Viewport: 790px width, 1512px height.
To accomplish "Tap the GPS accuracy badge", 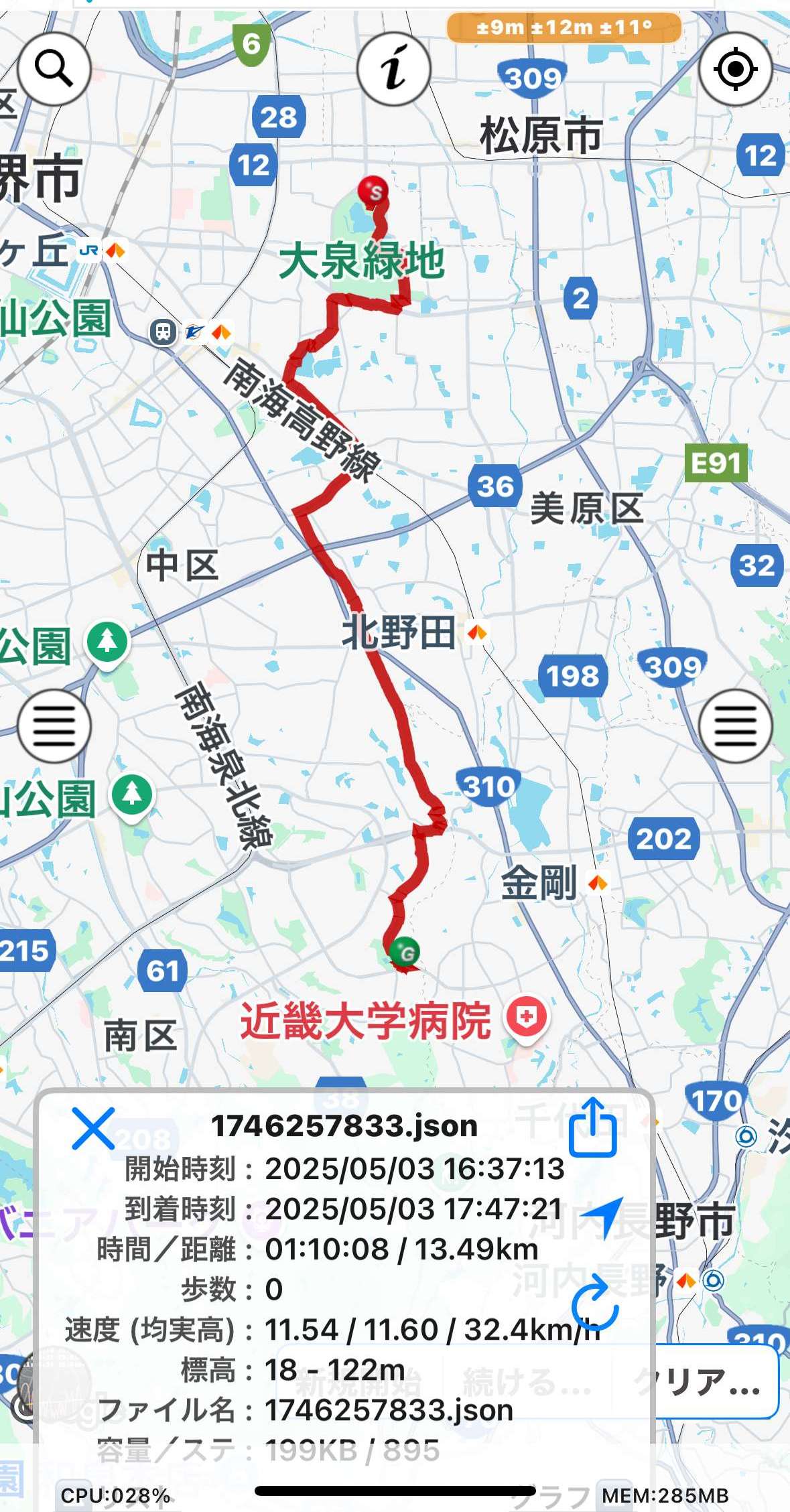I will (564, 27).
